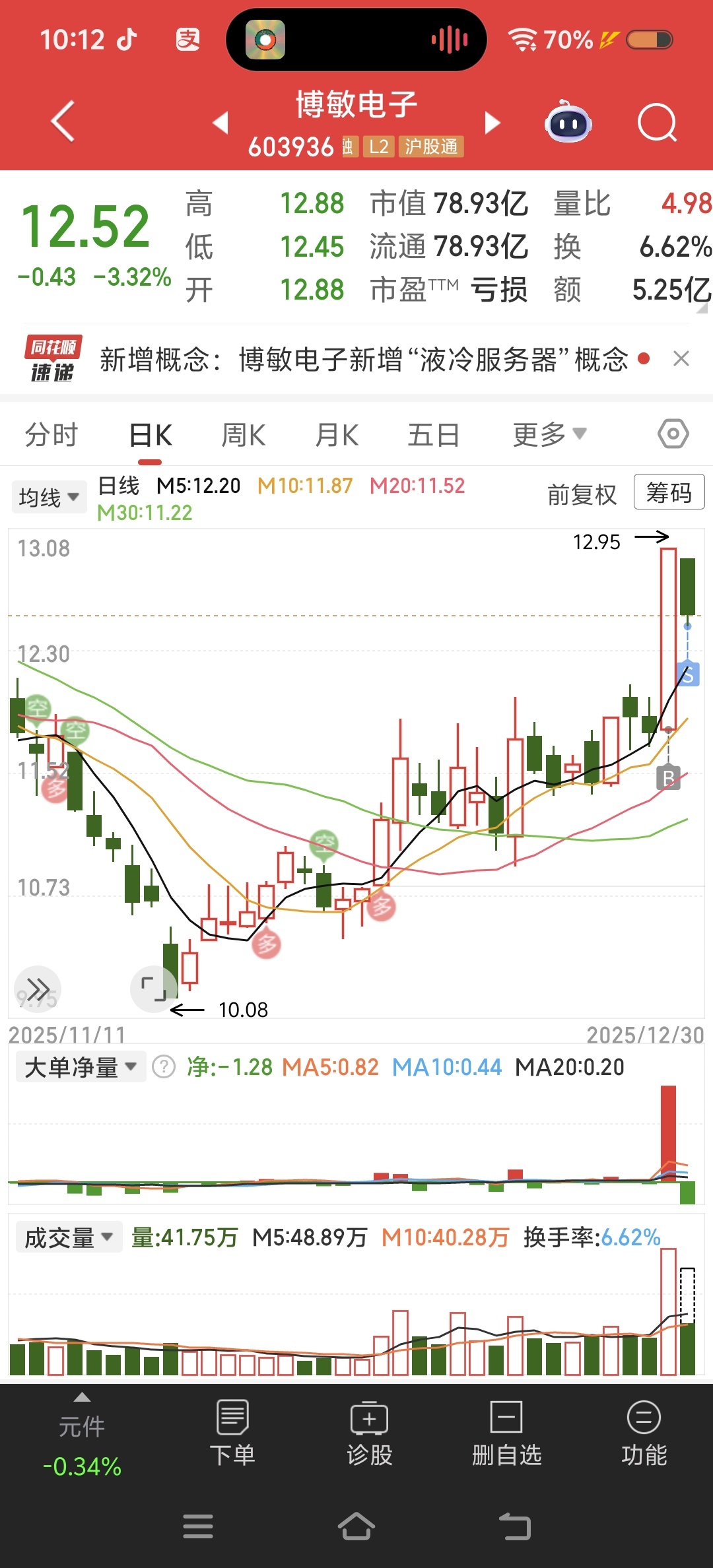The height and width of the screenshot is (1568, 713).
Task: Expand the 更多 chart period dropdown
Action: coord(549,435)
